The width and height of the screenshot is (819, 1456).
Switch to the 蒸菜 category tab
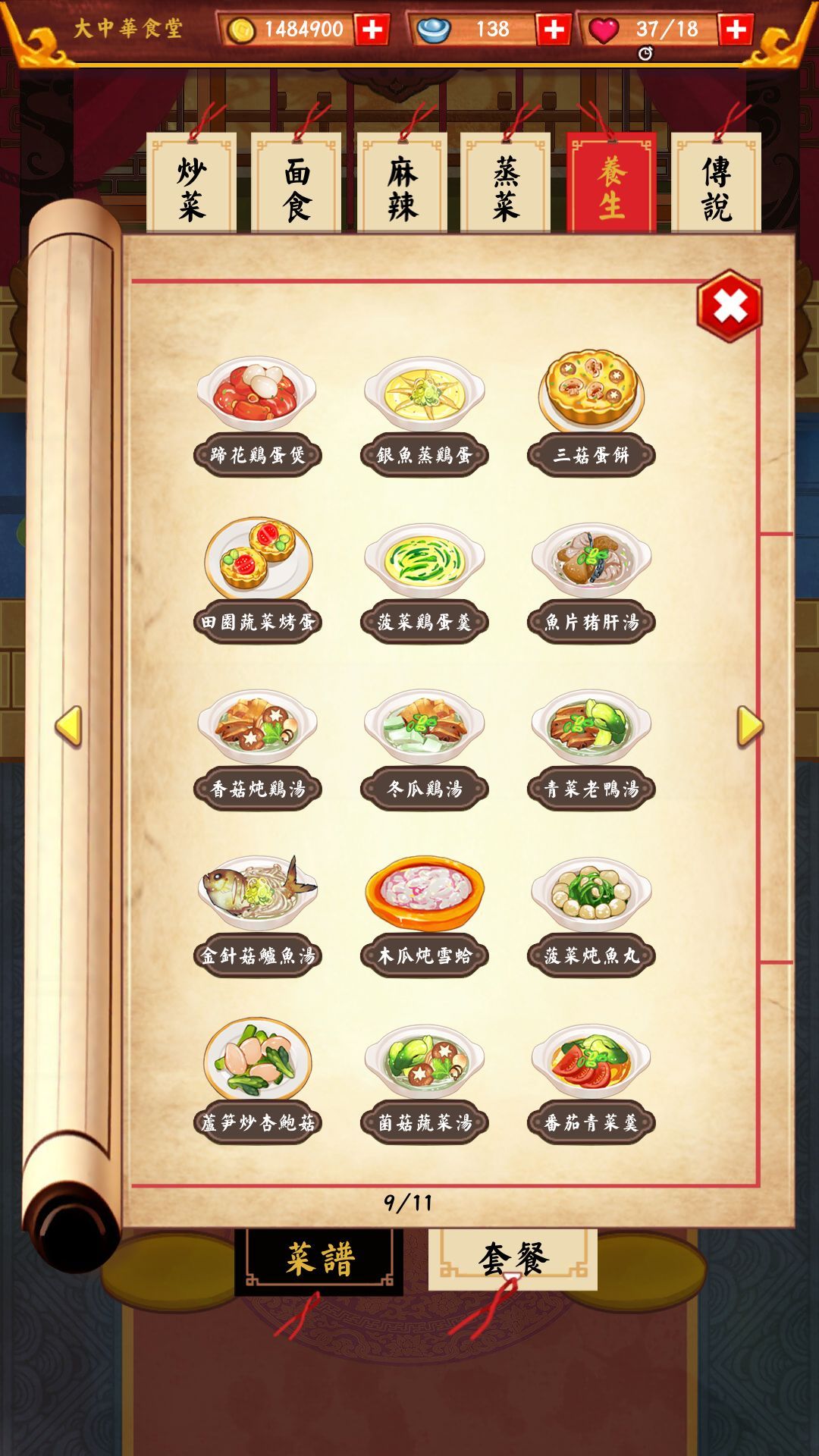point(506,187)
